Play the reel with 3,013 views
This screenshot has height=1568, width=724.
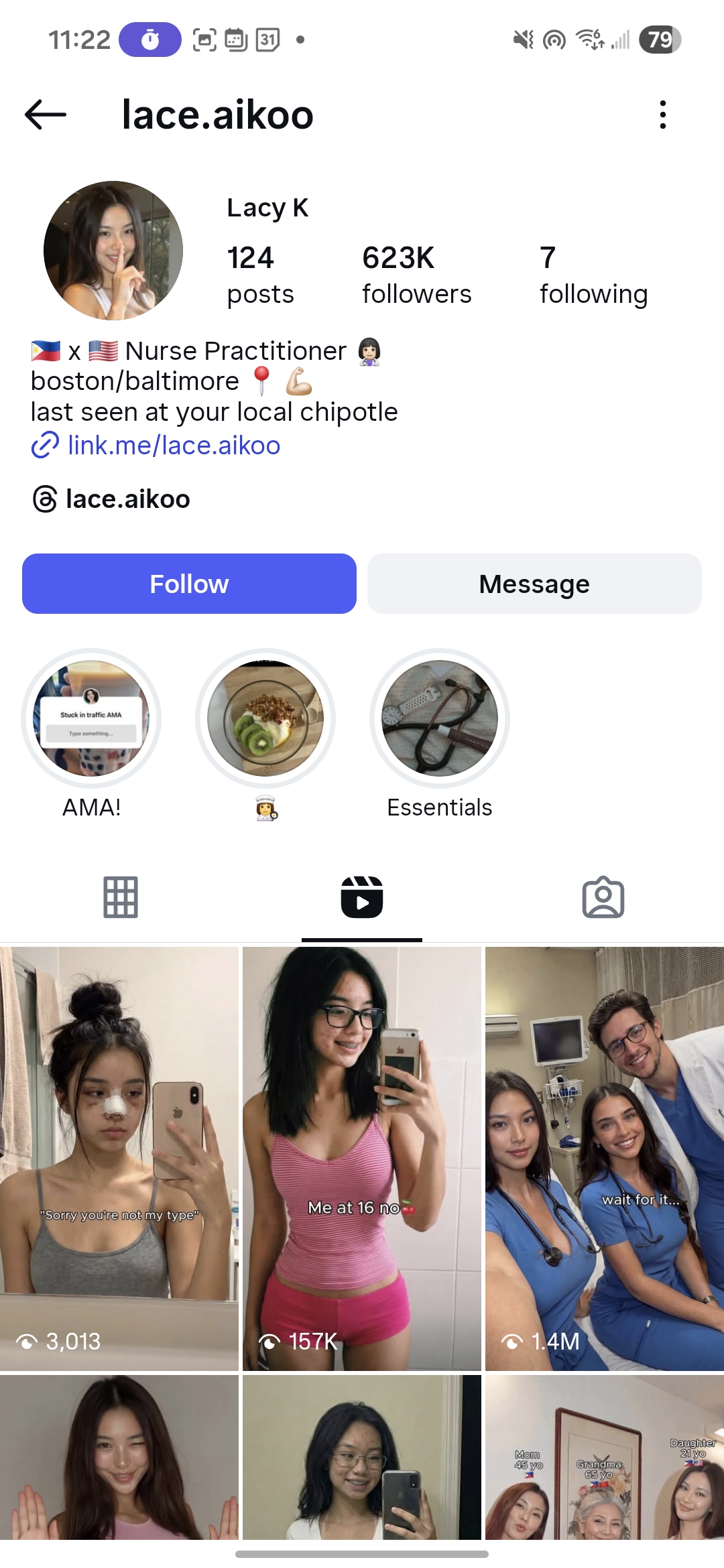(x=119, y=1158)
